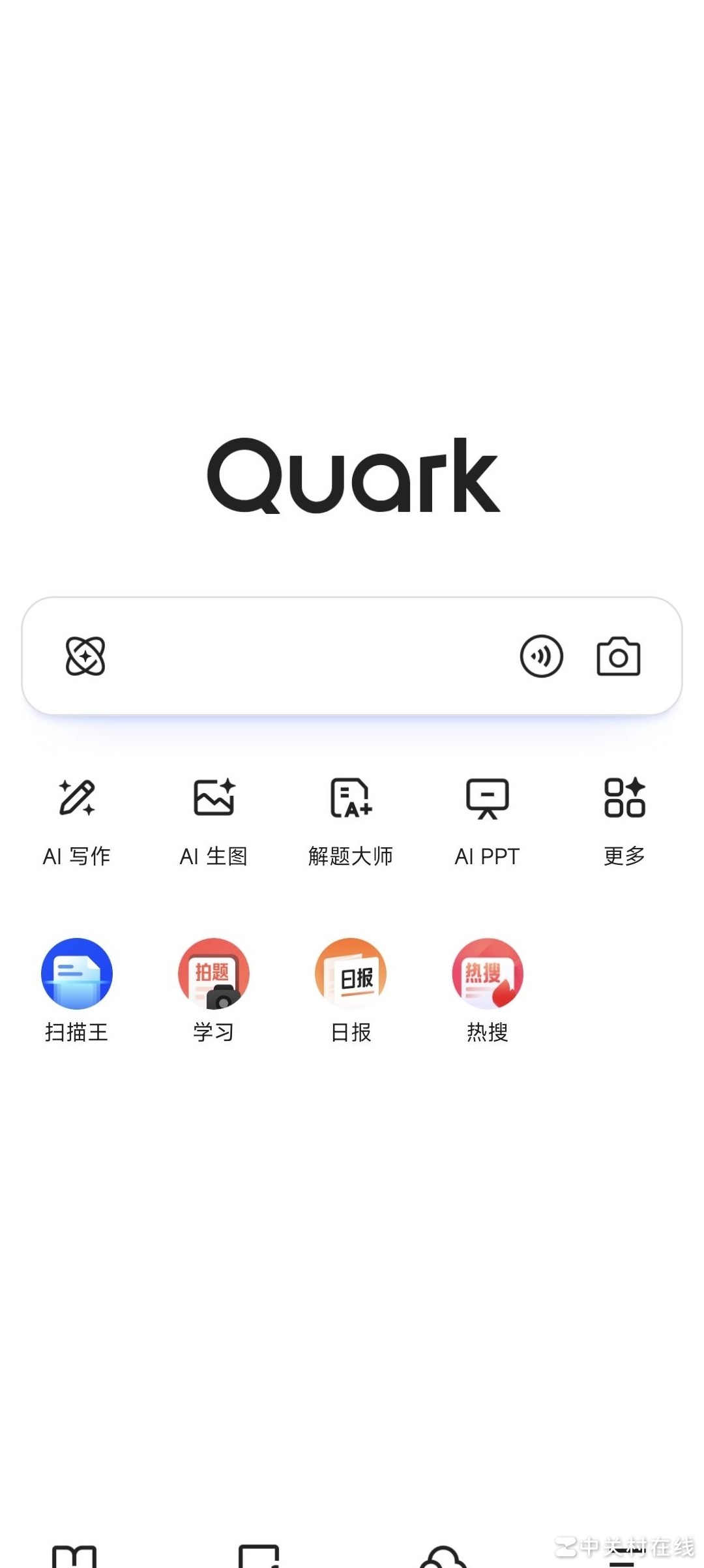Open 扫描王 document scanner

76,991
